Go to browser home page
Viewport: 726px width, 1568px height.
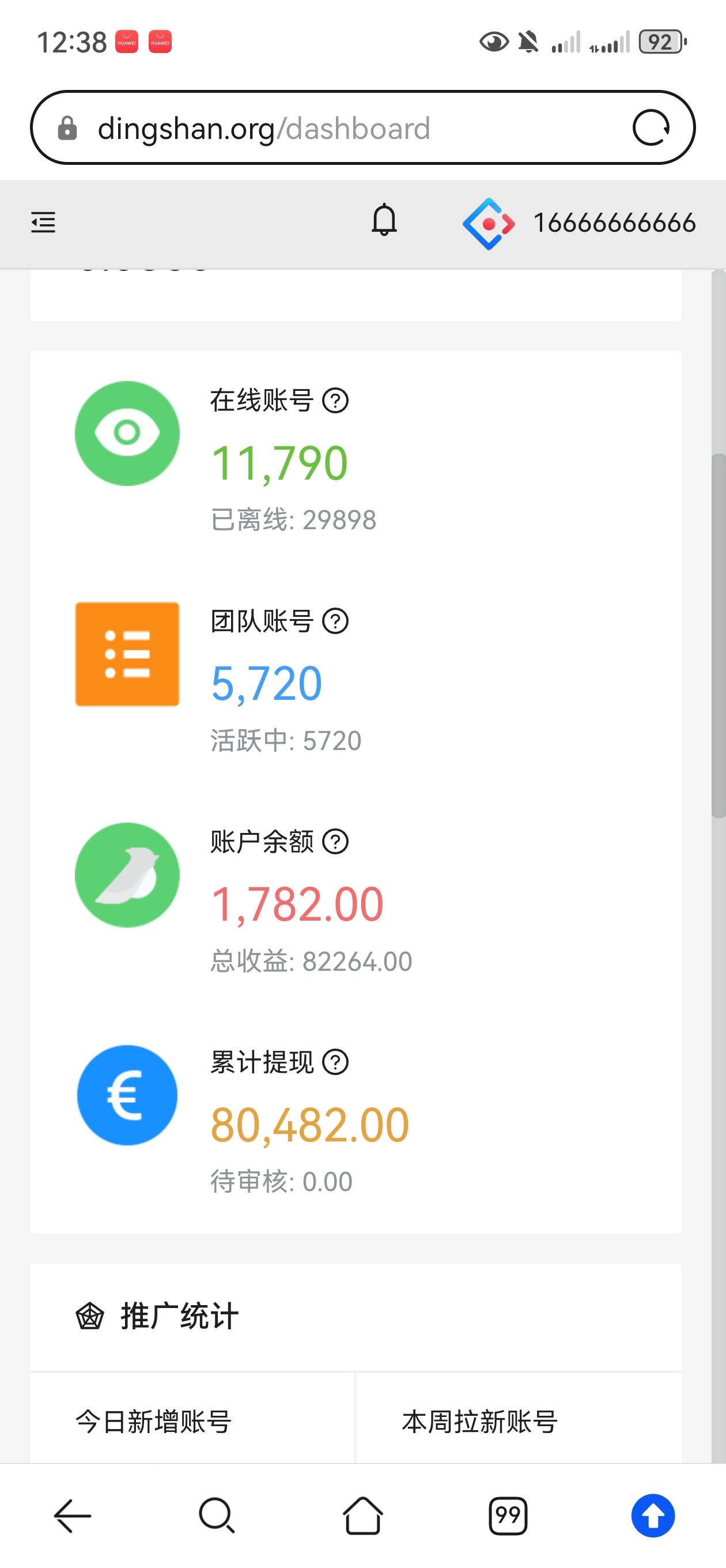tap(362, 1516)
